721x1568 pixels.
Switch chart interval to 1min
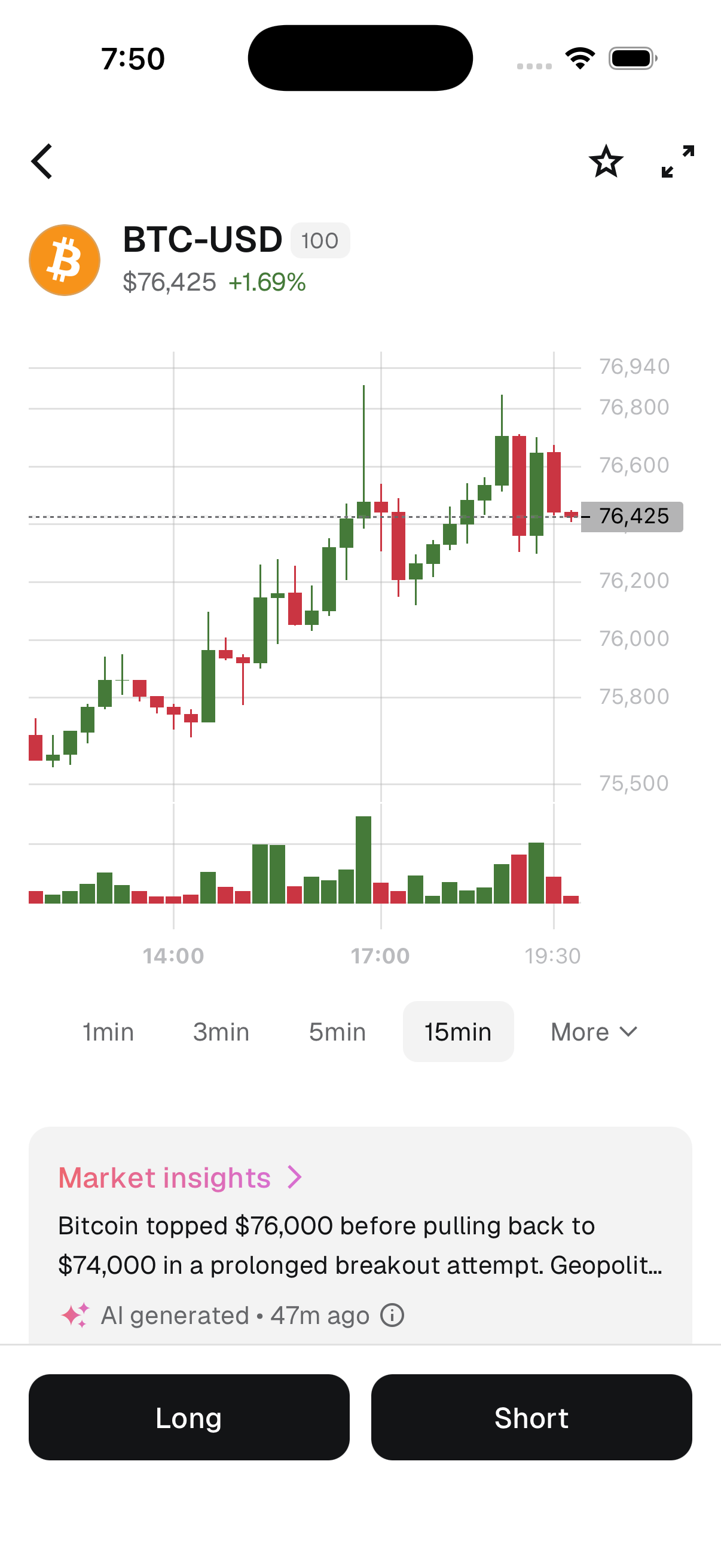tap(108, 1032)
